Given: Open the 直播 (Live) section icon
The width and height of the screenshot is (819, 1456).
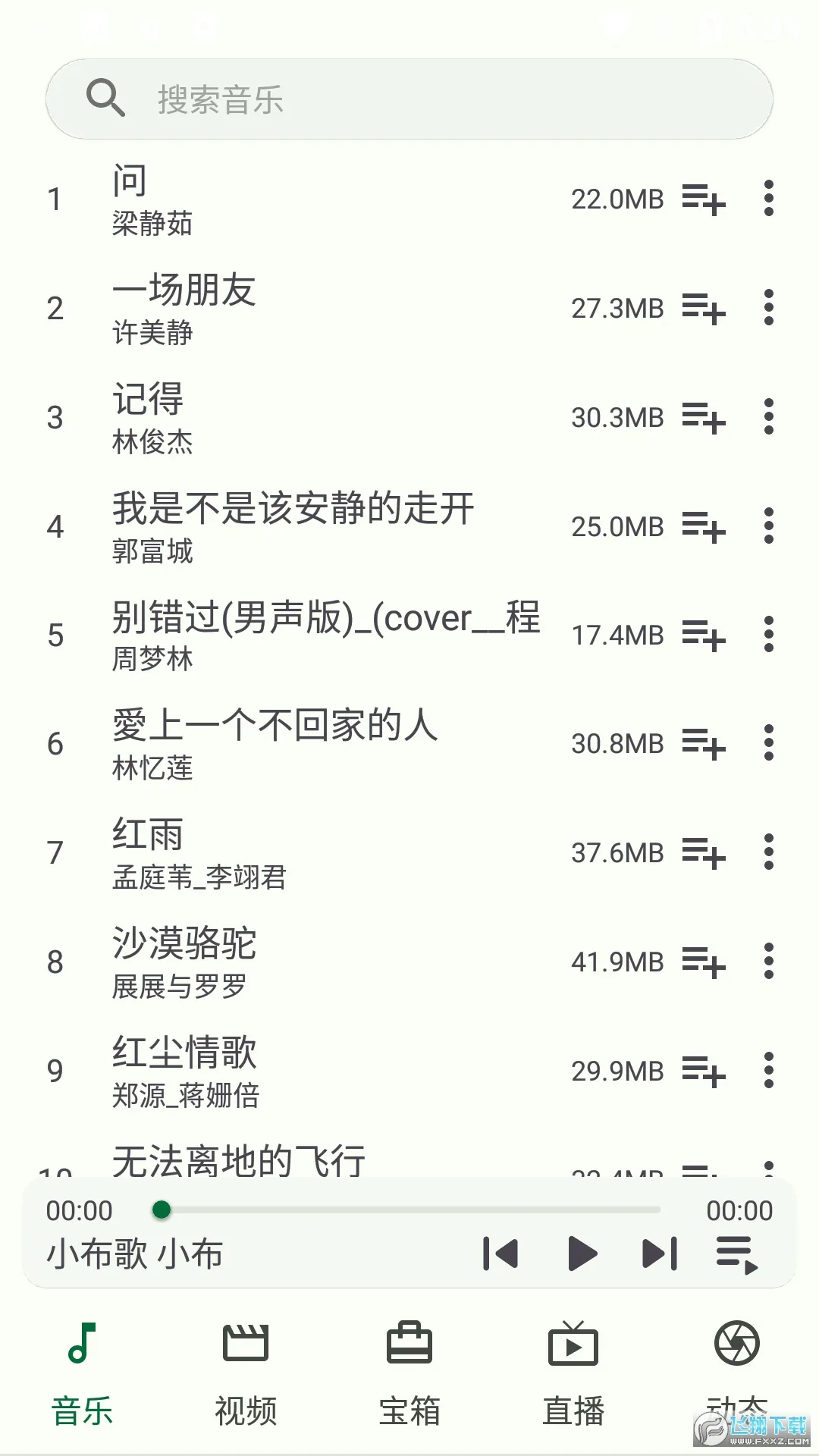Looking at the screenshot, I should [x=573, y=1342].
